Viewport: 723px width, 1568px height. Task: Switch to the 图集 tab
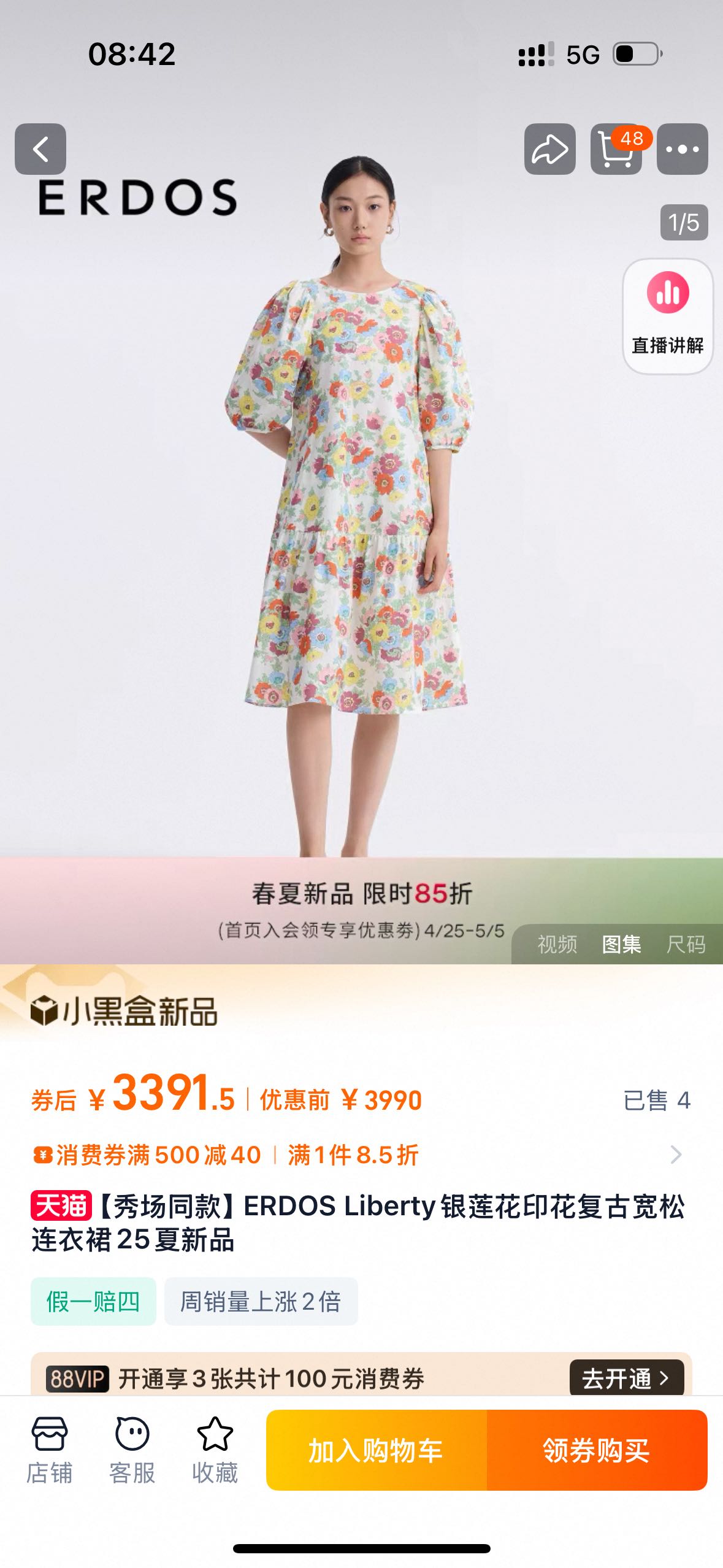pos(621,944)
